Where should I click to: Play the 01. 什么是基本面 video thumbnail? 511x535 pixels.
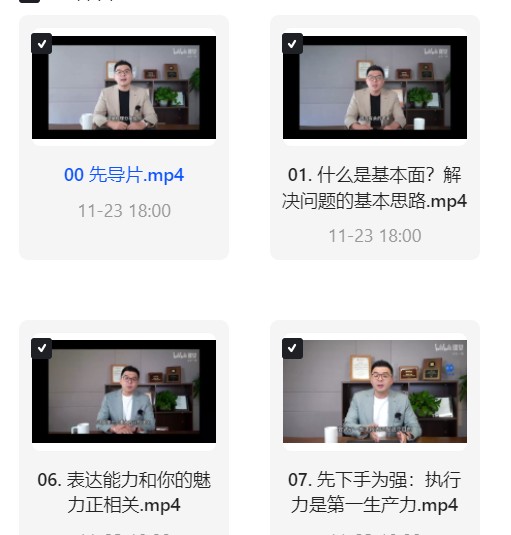[x=375, y=87]
